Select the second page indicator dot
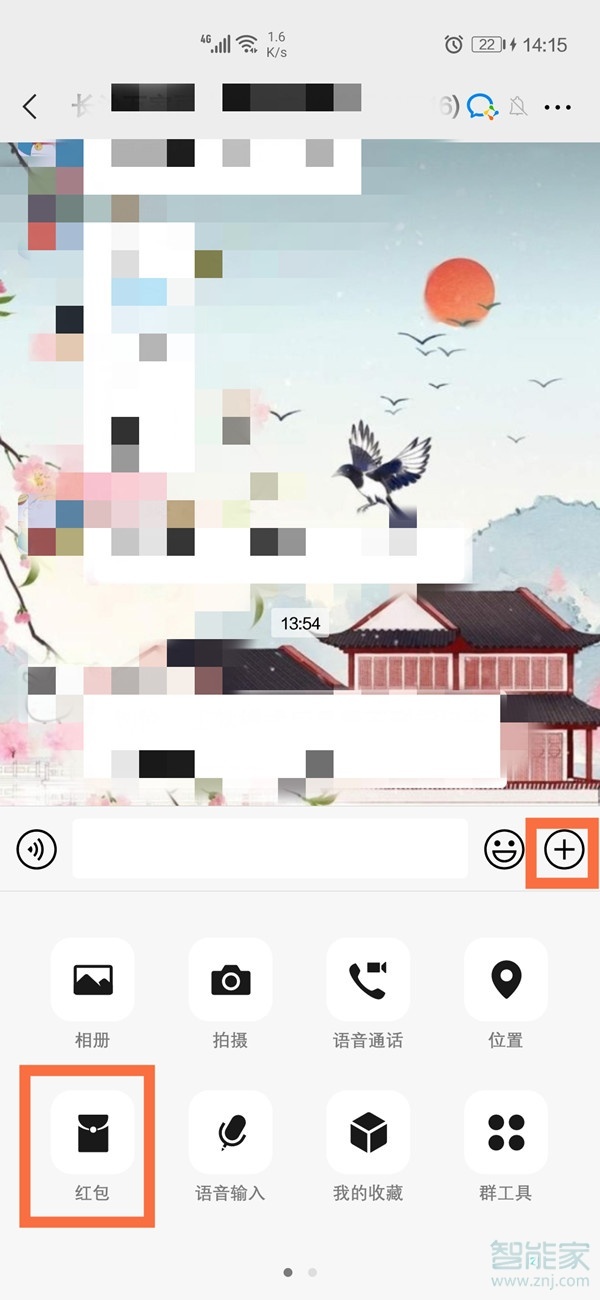600x1300 pixels. pos(312,1272)
